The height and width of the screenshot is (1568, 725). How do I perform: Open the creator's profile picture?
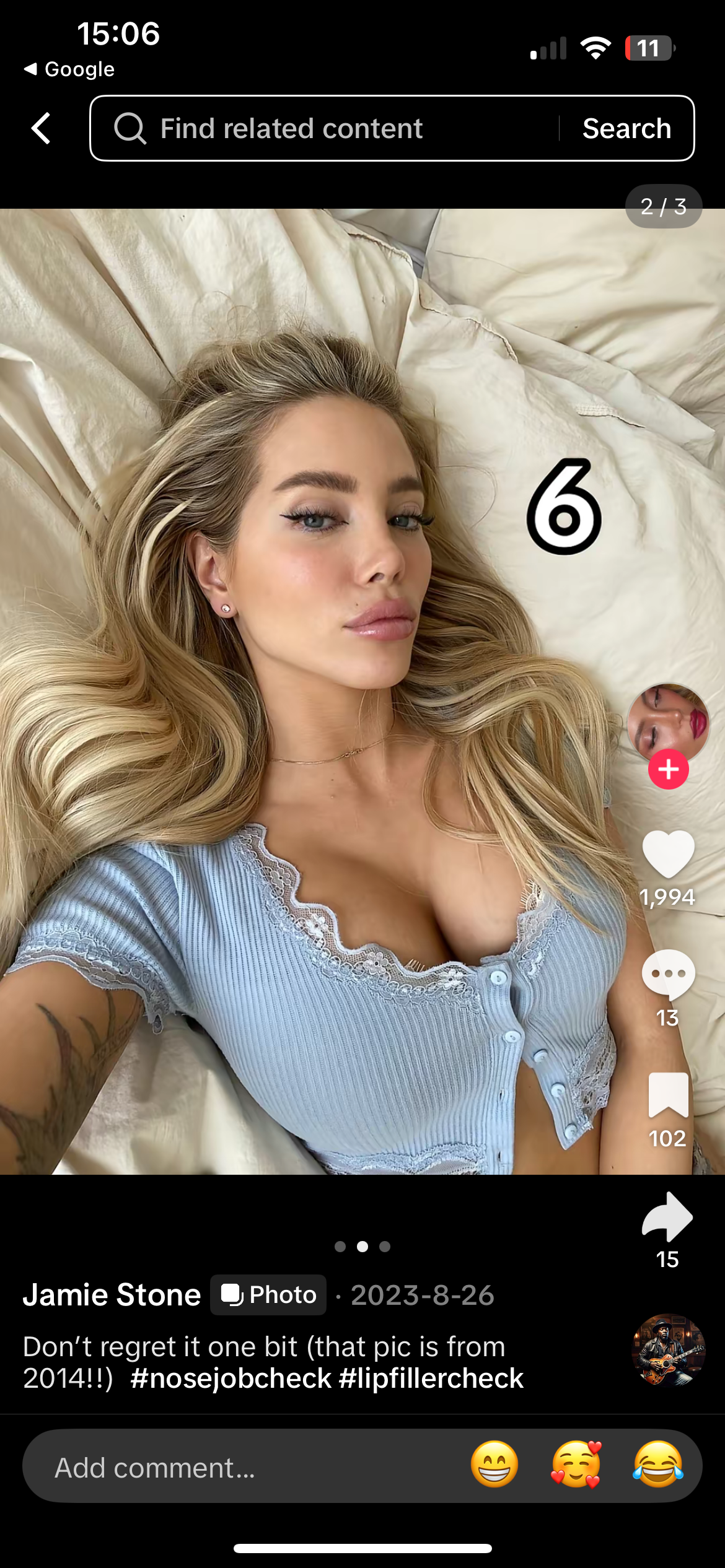(667, 722)
